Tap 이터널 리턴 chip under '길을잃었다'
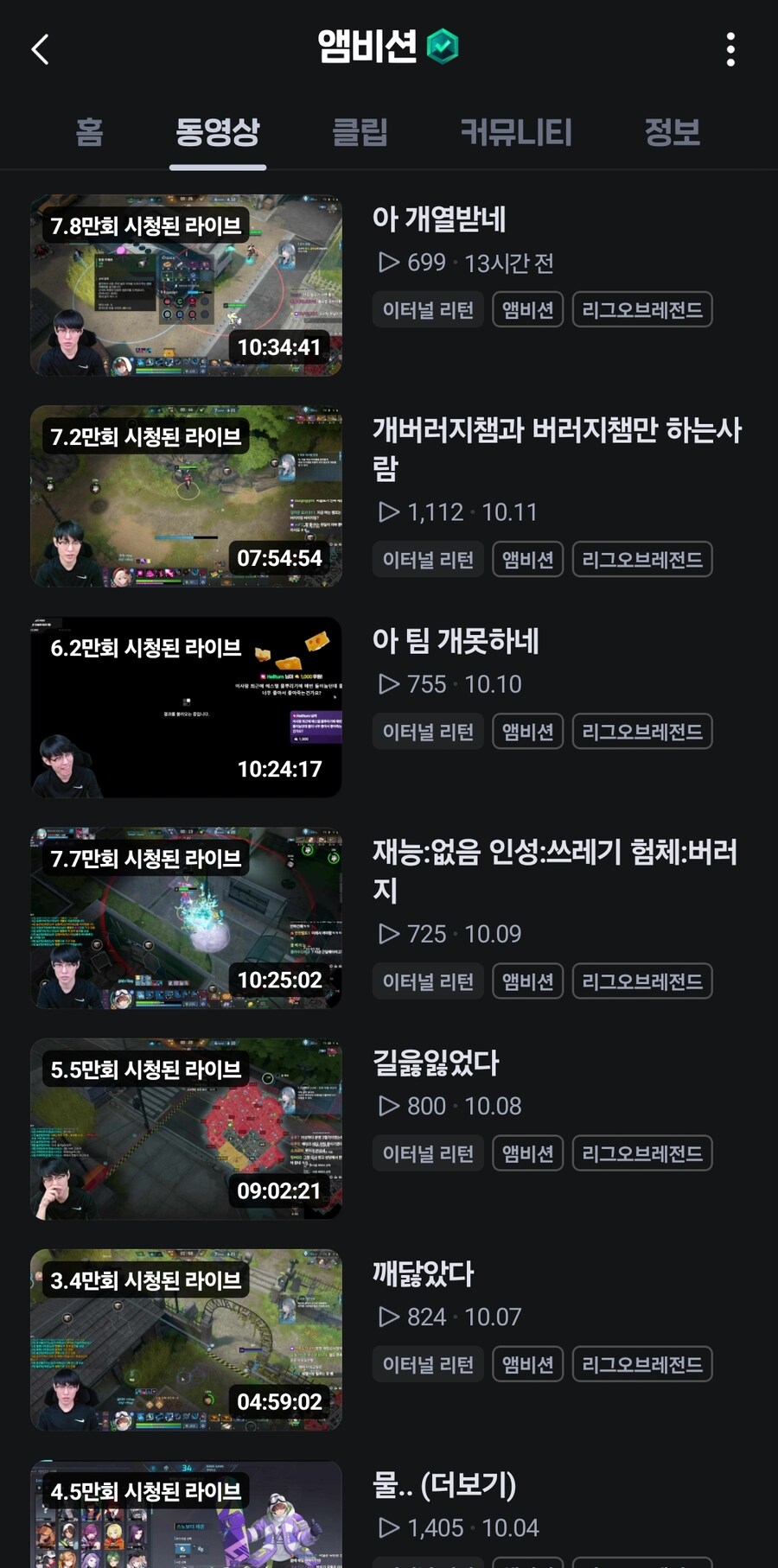Screen dimensions: 778x1568 click(x=428, y=1153)
